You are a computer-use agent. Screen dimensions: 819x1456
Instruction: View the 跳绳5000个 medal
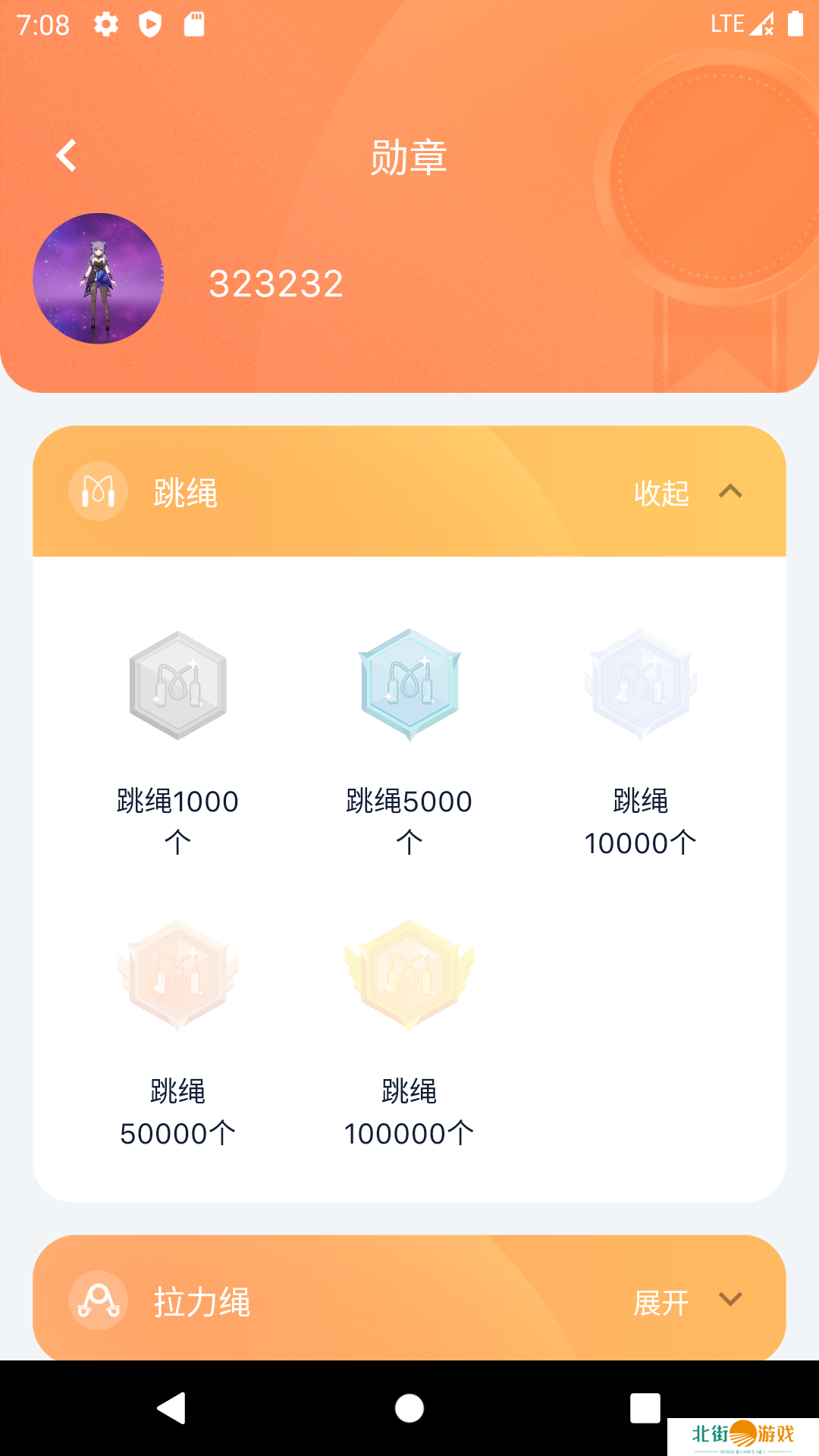(409, 686)
